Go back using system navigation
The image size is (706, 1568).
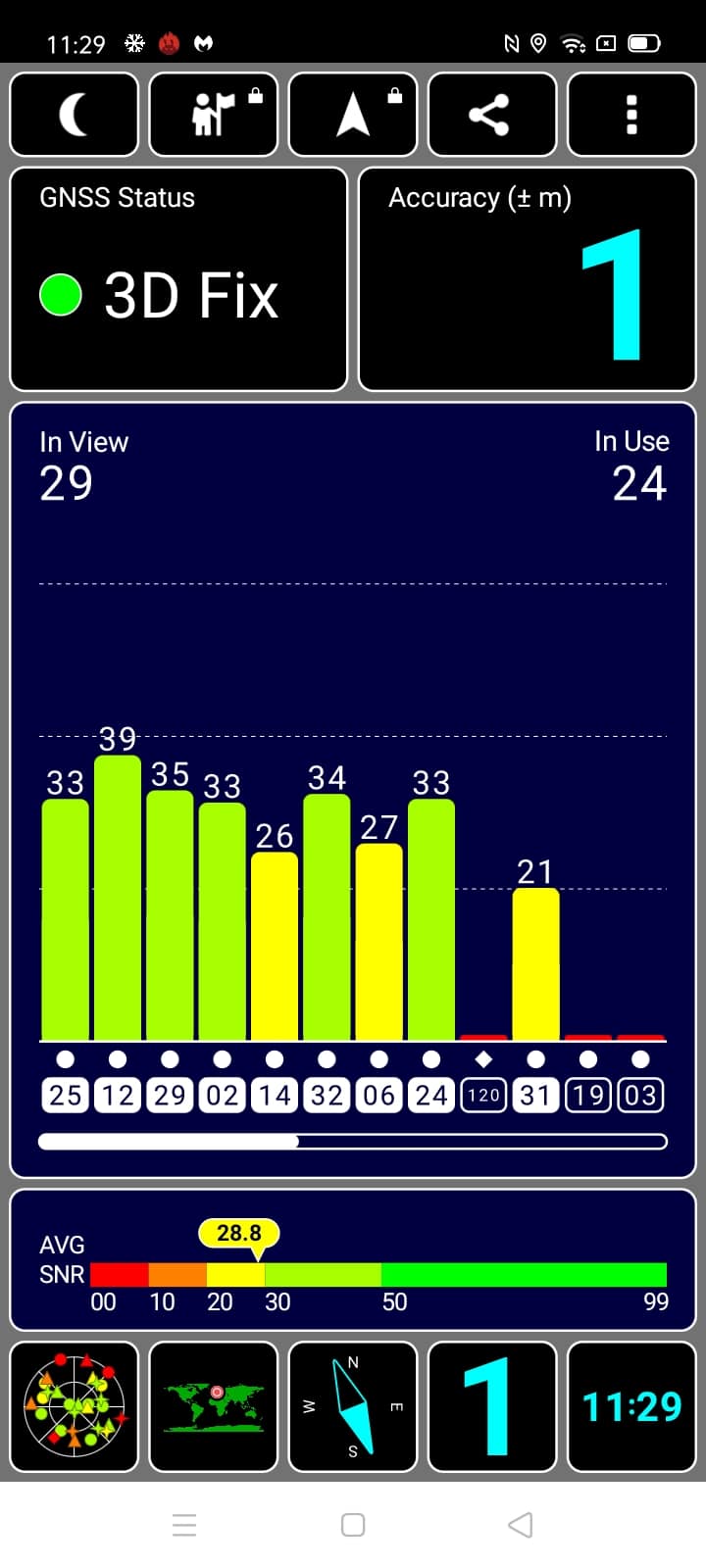coord(521,1525)
